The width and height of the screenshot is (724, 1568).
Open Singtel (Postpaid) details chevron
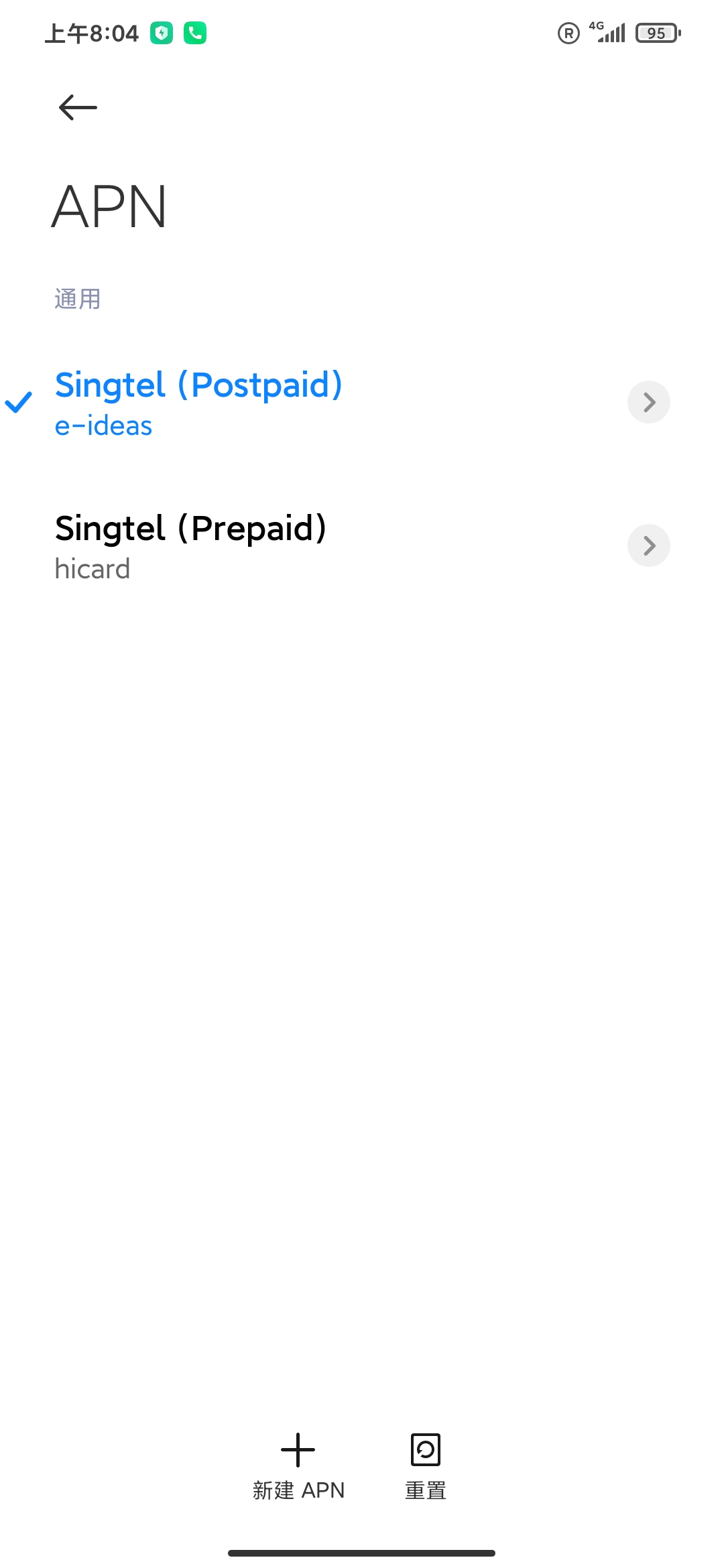648,402
